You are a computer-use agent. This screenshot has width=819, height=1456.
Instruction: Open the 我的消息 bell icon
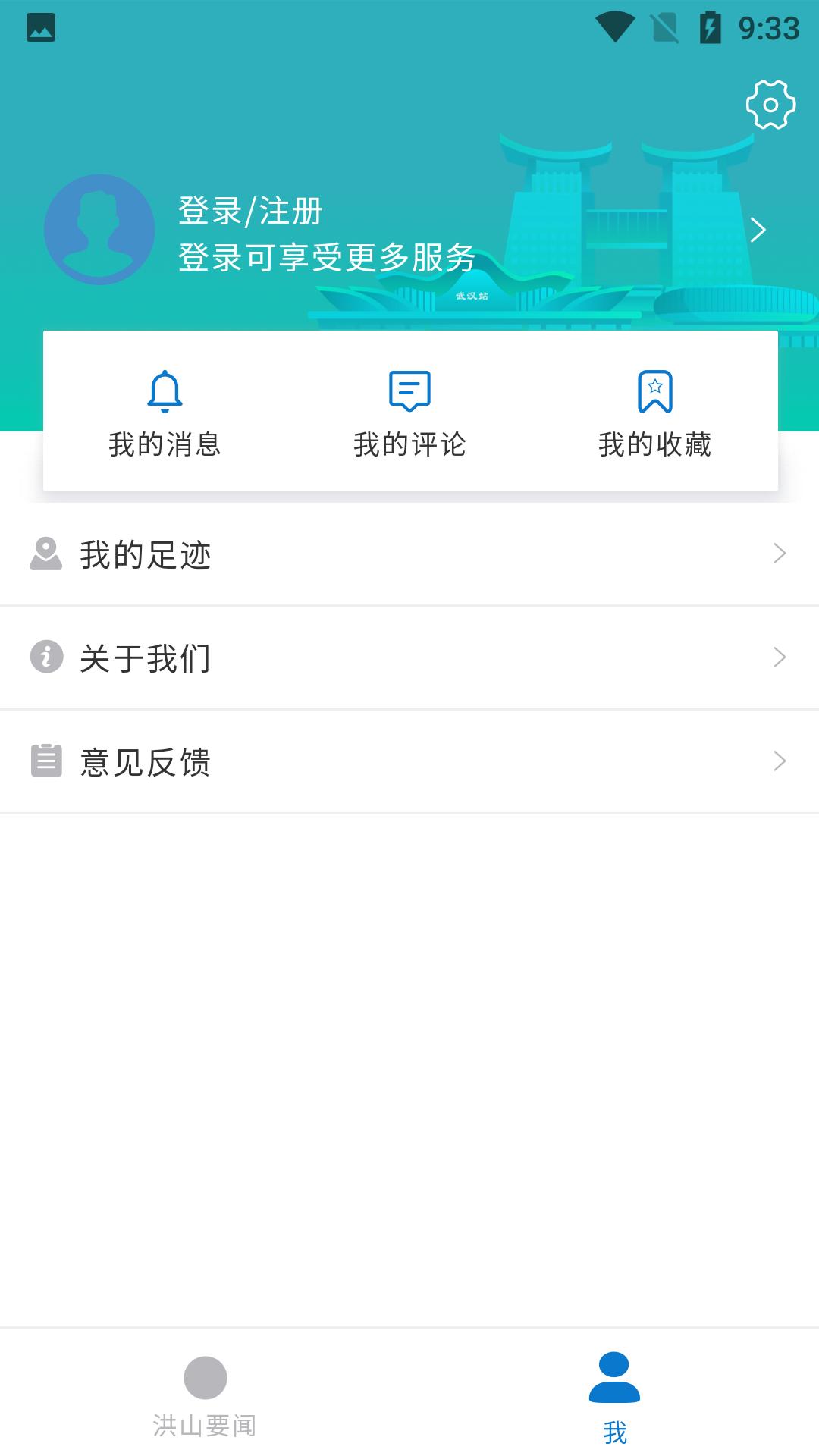point(165,391)
